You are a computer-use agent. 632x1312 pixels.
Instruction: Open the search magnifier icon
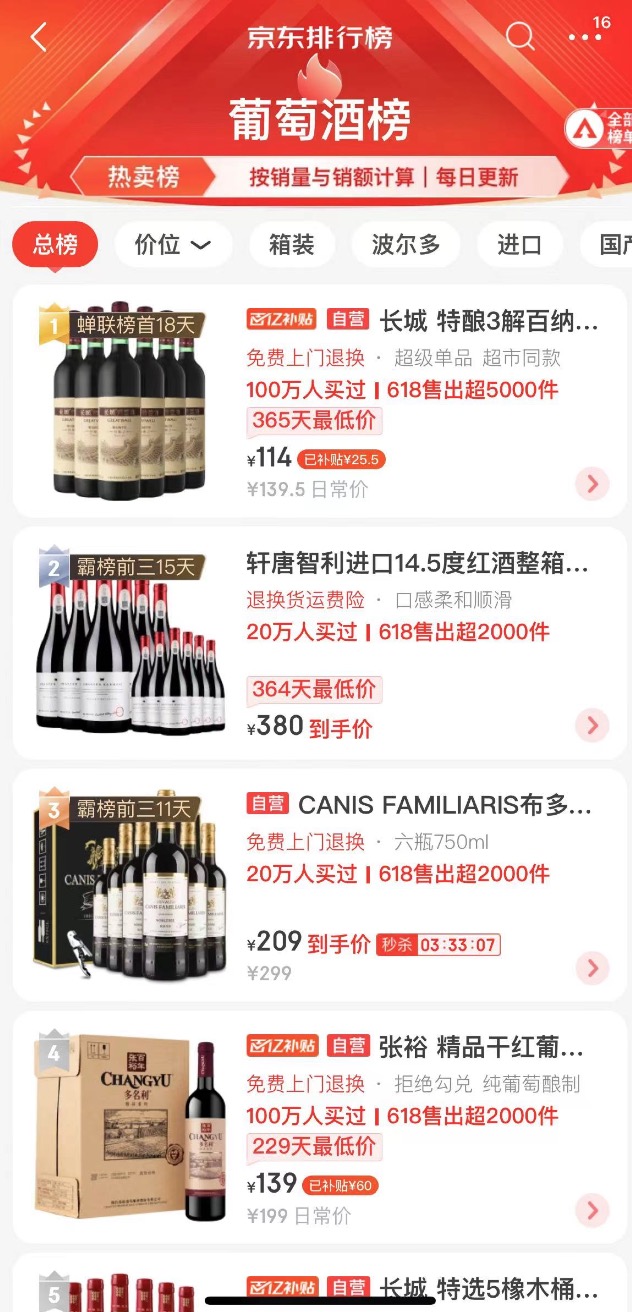tap(520, 37)
